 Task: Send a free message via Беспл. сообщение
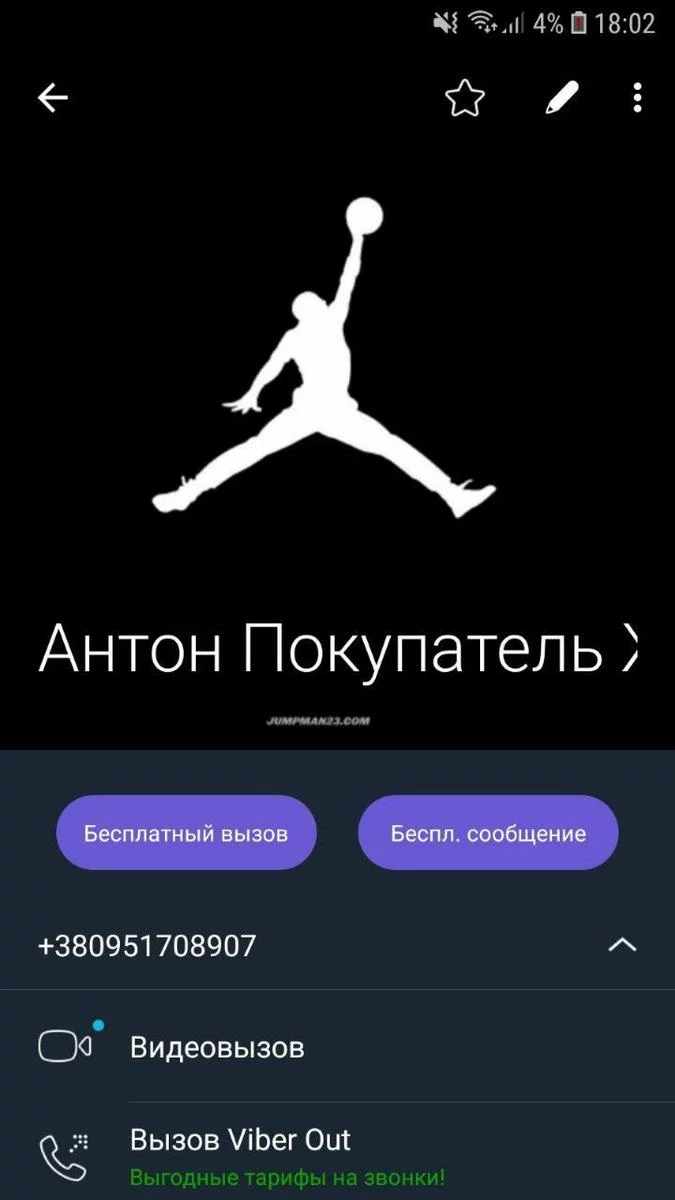click(488, 833)
